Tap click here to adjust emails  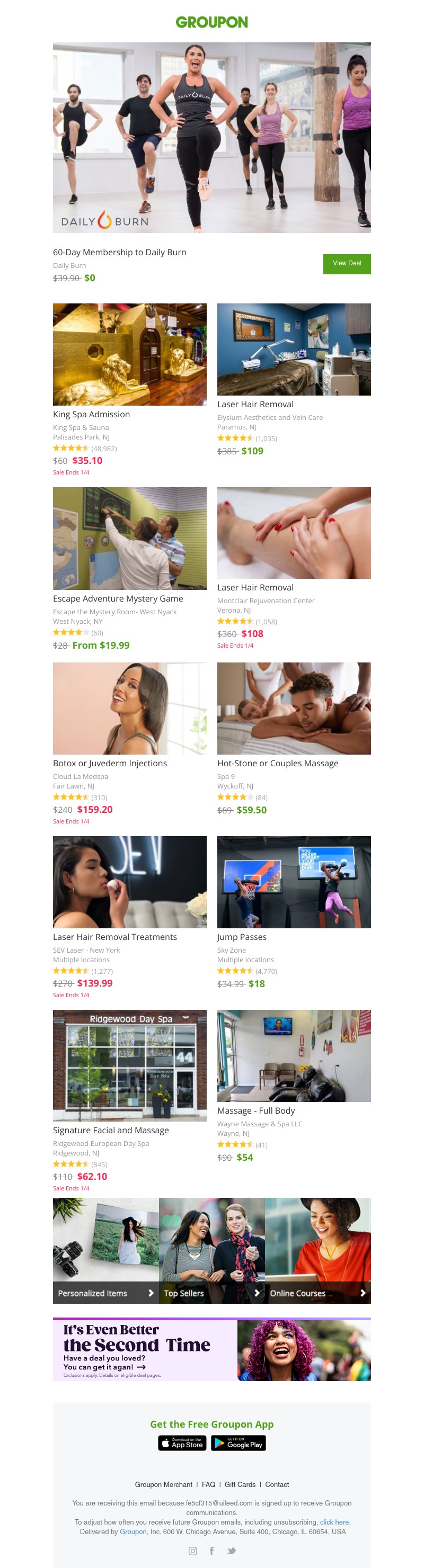334,1522
